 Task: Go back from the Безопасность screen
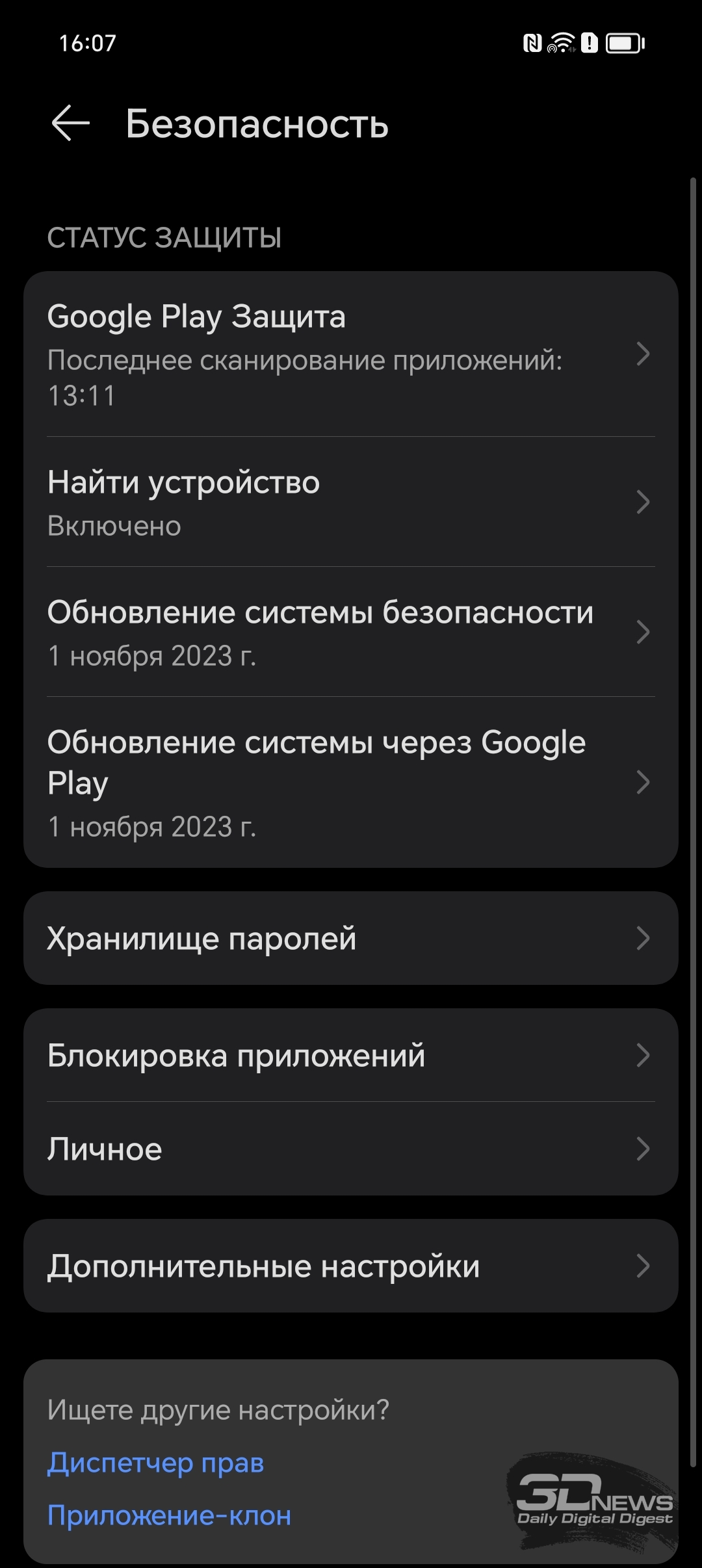(x=71, y=124)
